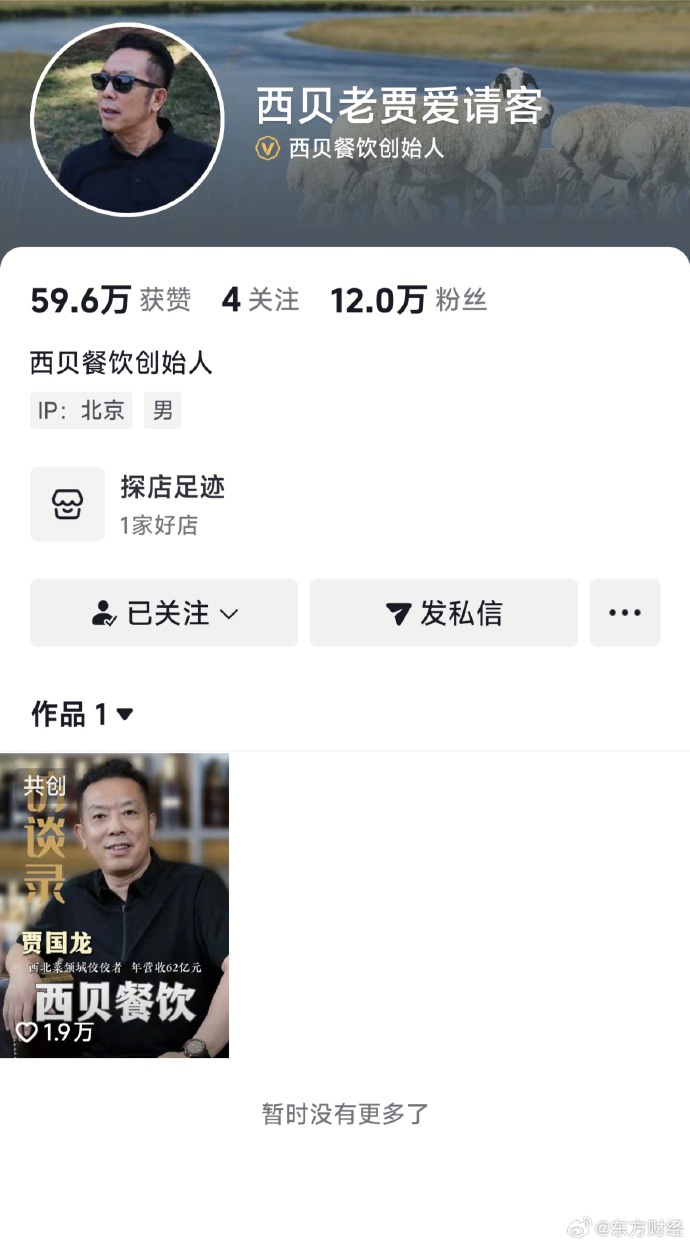
Task: Expand the 已关注 follow options
Action: pyautogui.click(x=164, y=613)
